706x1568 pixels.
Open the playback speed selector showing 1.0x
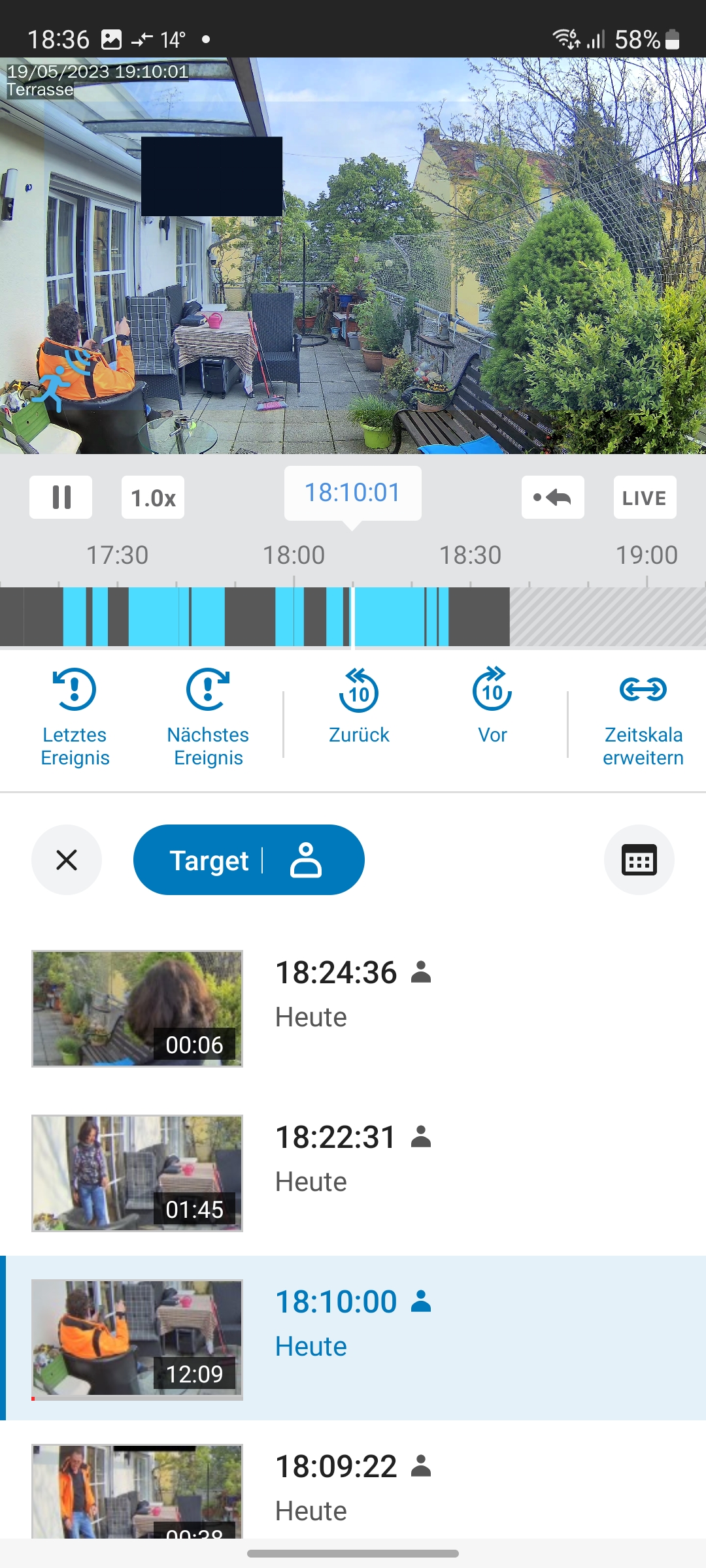pyautogui.click(x=152, y=497)
